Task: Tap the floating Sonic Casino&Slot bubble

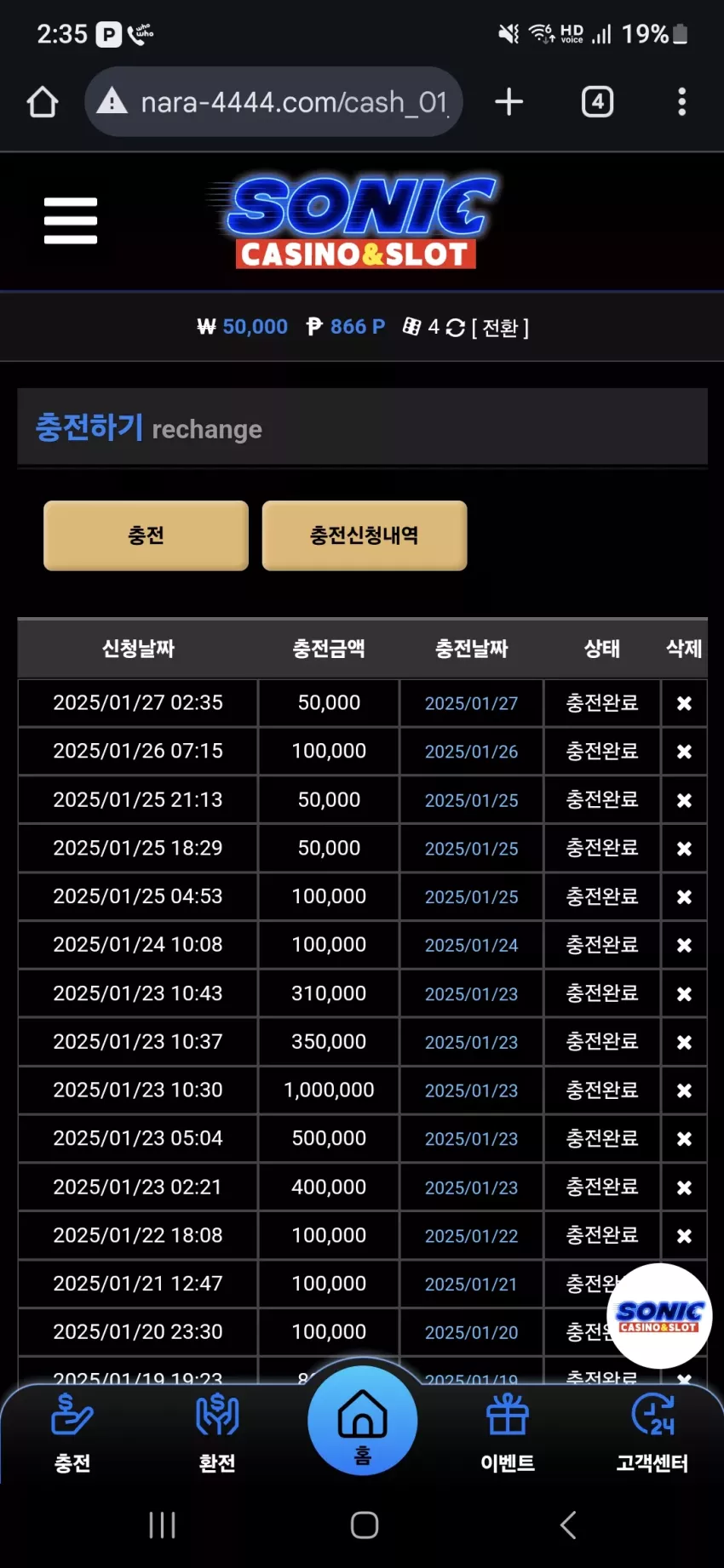Action: (x=659, y=1316)
